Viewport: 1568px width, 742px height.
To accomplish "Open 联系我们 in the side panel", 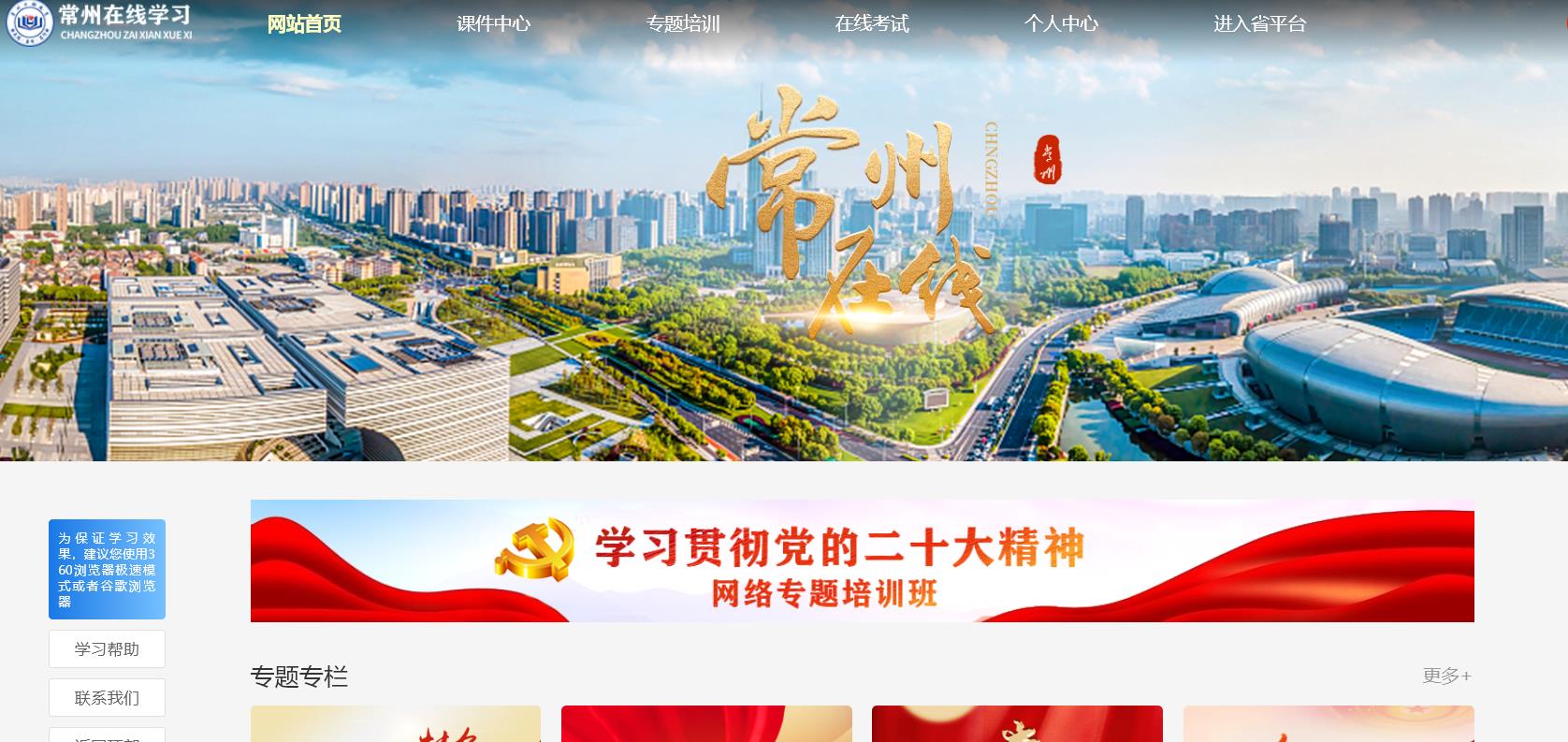I will click(107, 698).
